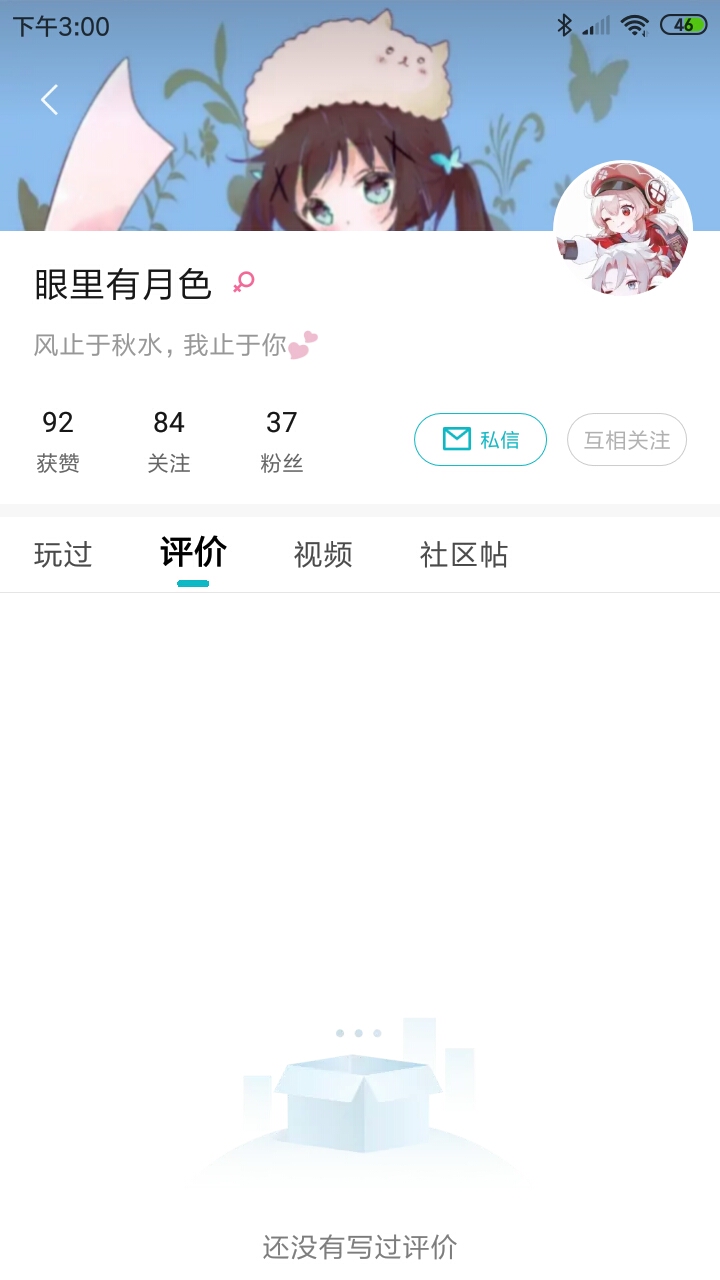The width and height of the screenshot is (720, 1280).
Task: Tap the 互相关注 follow button
Action: [x=627, y=440]
